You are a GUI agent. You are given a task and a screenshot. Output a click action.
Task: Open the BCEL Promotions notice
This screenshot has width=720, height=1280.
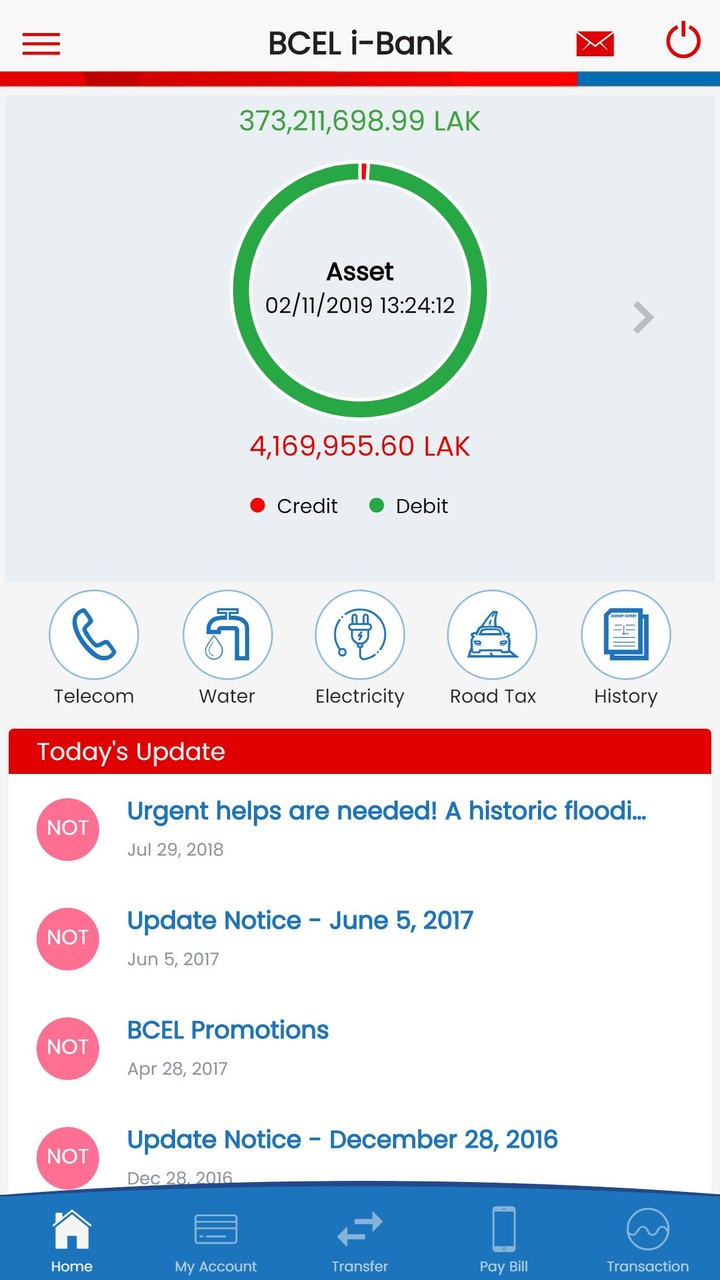pyautogui.click(x=228, y=1030)
